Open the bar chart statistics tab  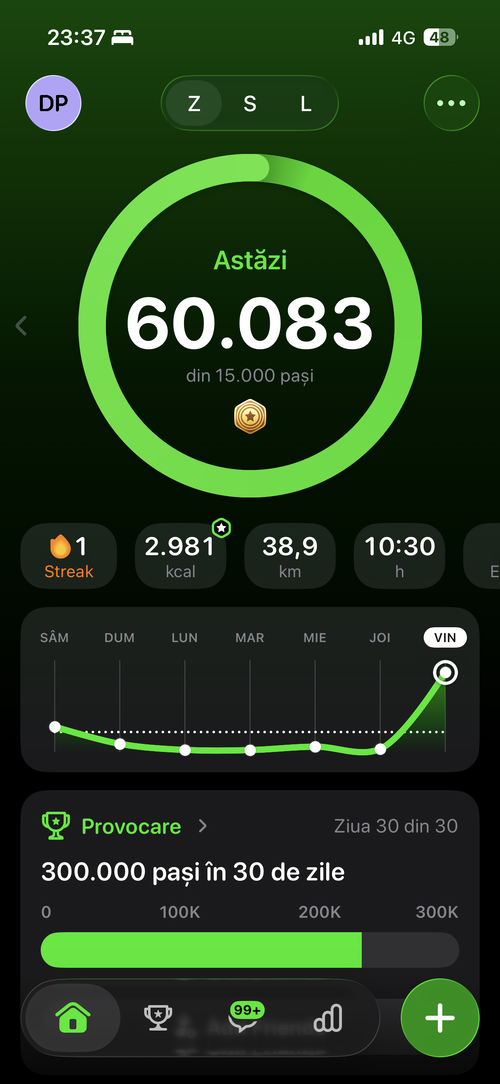pyautogui.click(x=328, y=1018)
